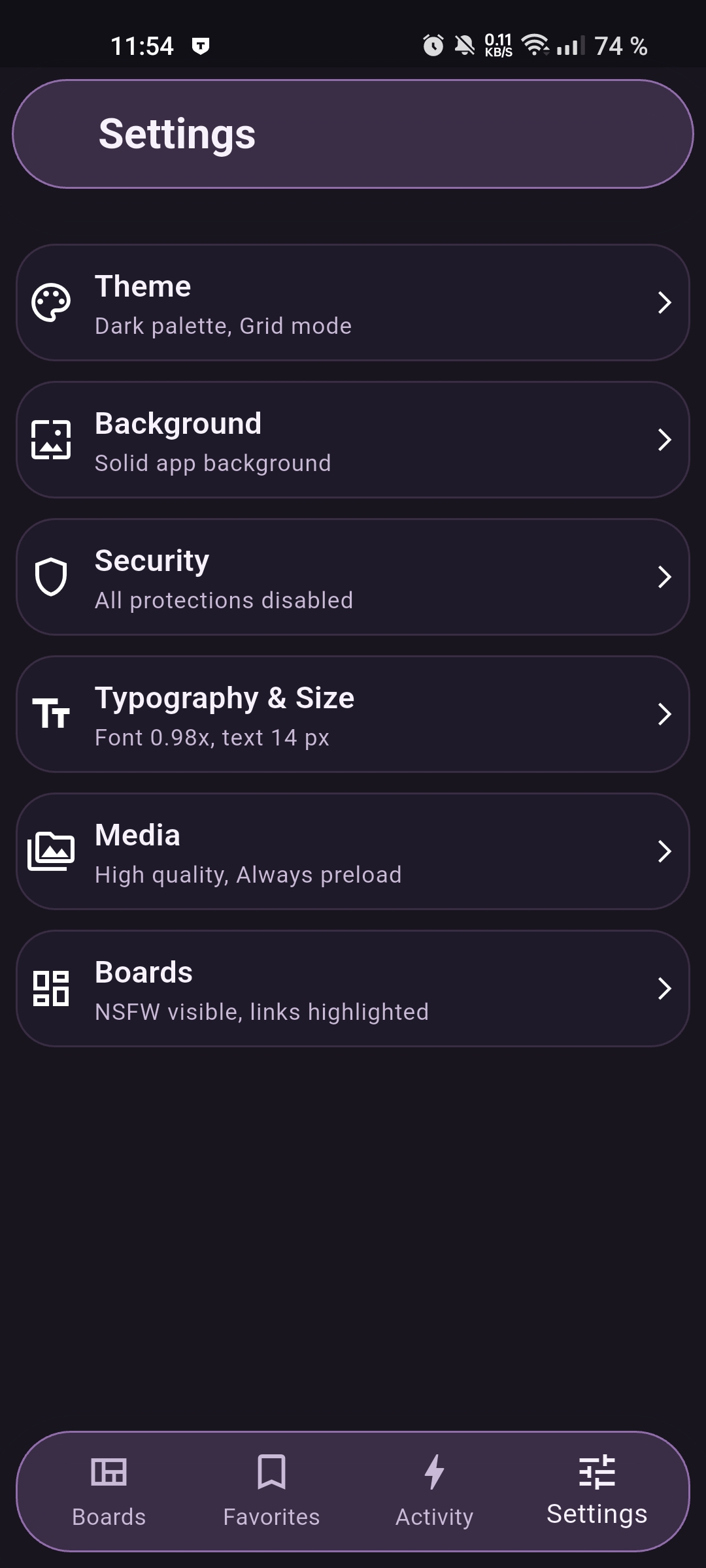This screenshot has height=1568, width=706.
Task: Select the Settings tab in bottom navigation
Action: click(x=597, y=1490)
